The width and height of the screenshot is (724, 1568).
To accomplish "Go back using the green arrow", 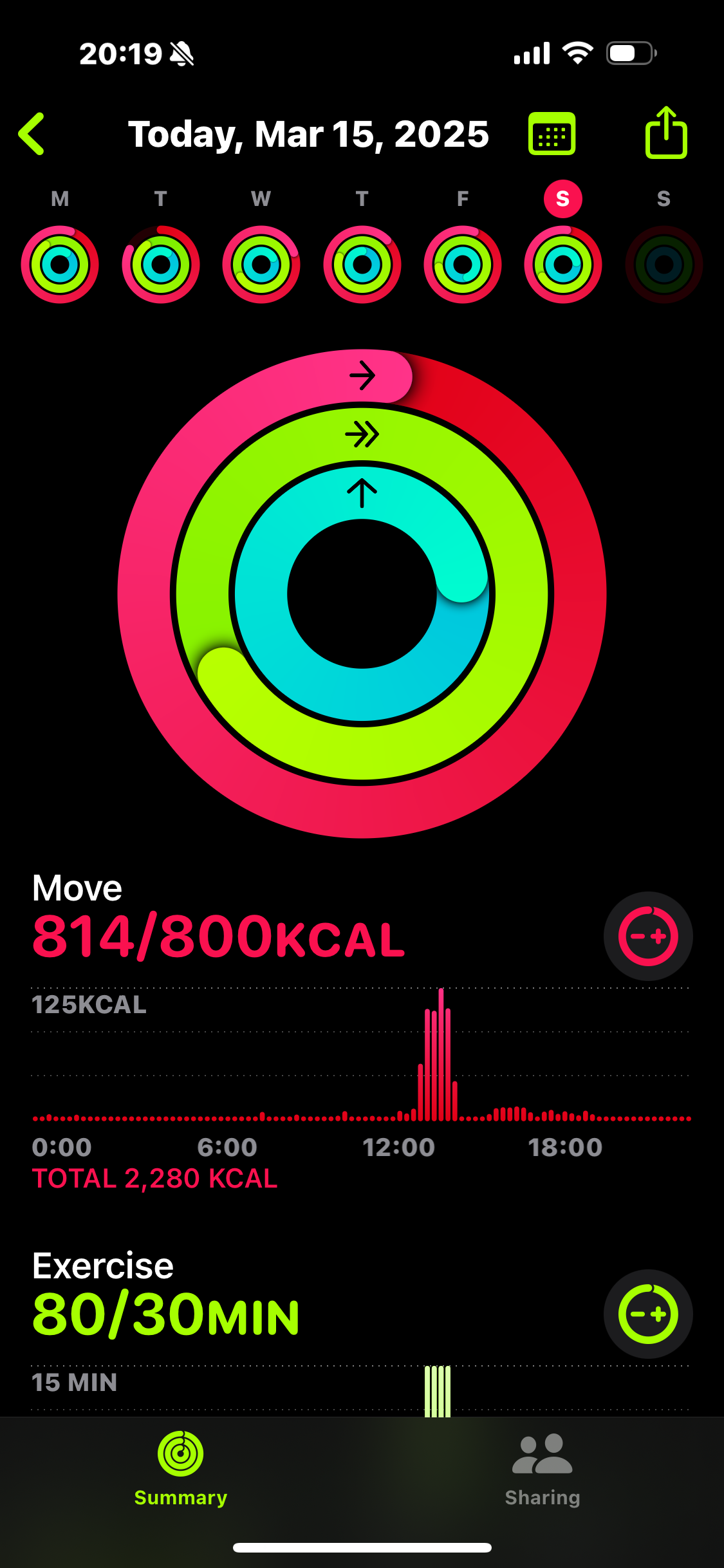I will point(32,134).
